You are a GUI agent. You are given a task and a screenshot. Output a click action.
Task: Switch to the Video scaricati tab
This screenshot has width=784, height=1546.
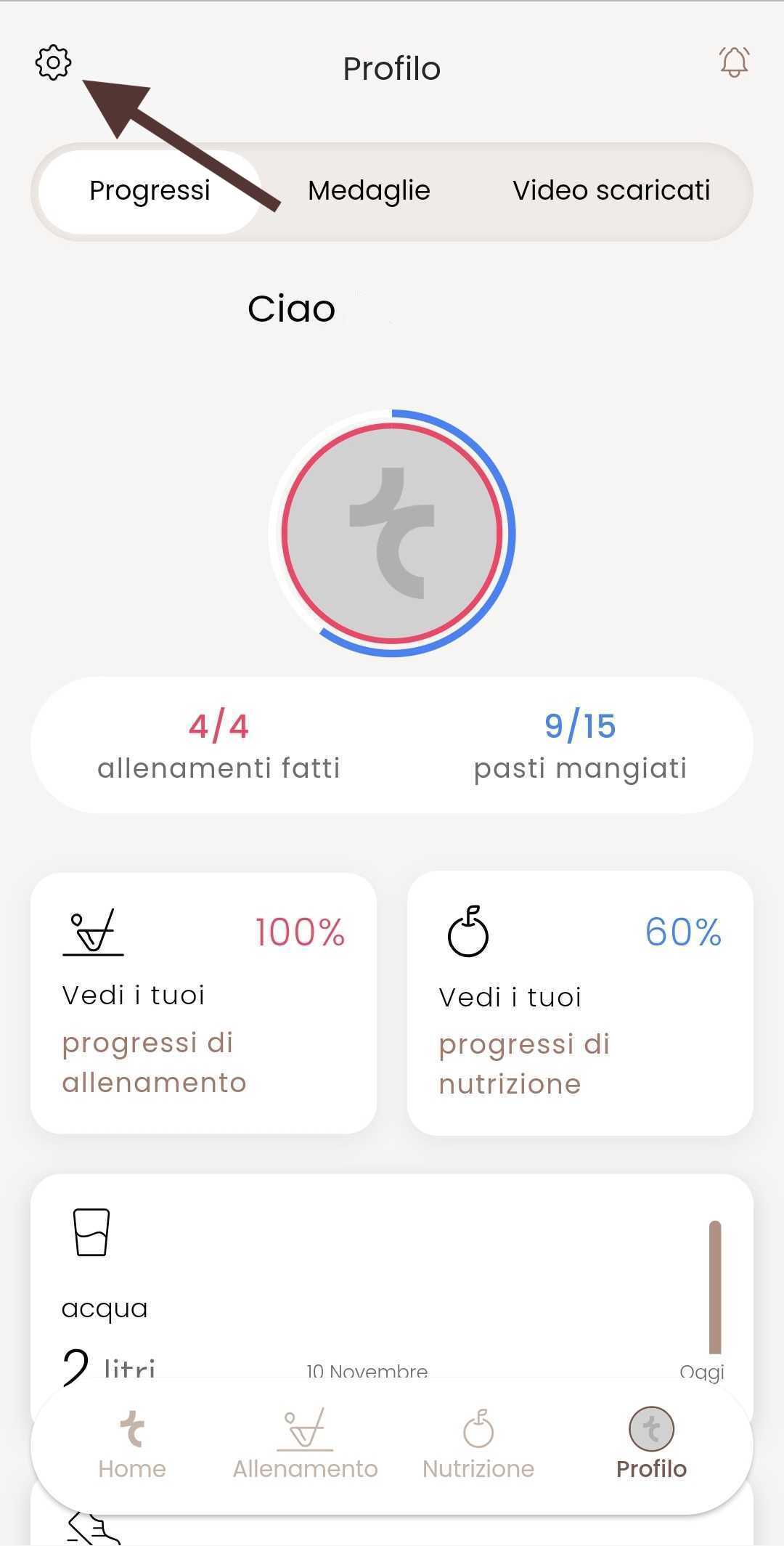tap(611, 191)
